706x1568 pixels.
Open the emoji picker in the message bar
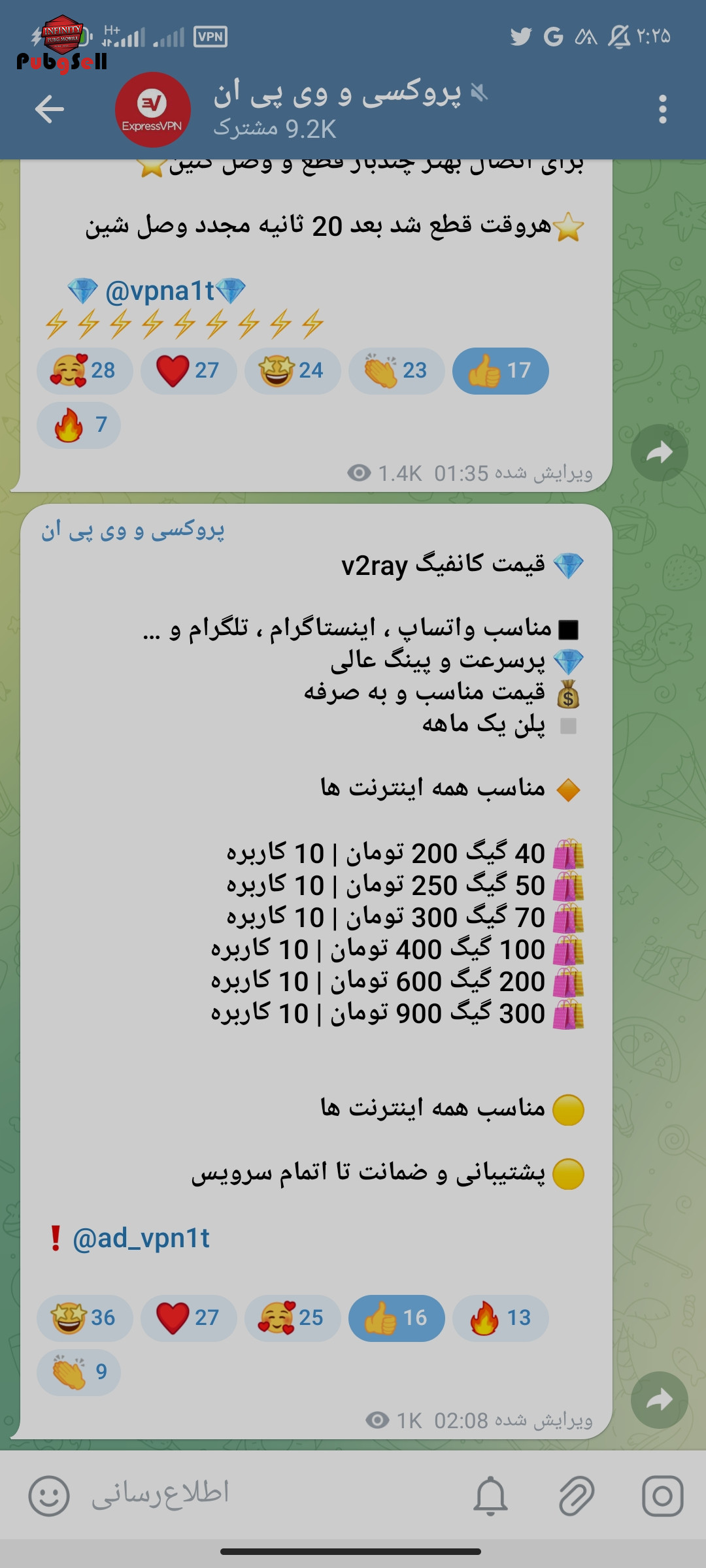[49, 1495]
